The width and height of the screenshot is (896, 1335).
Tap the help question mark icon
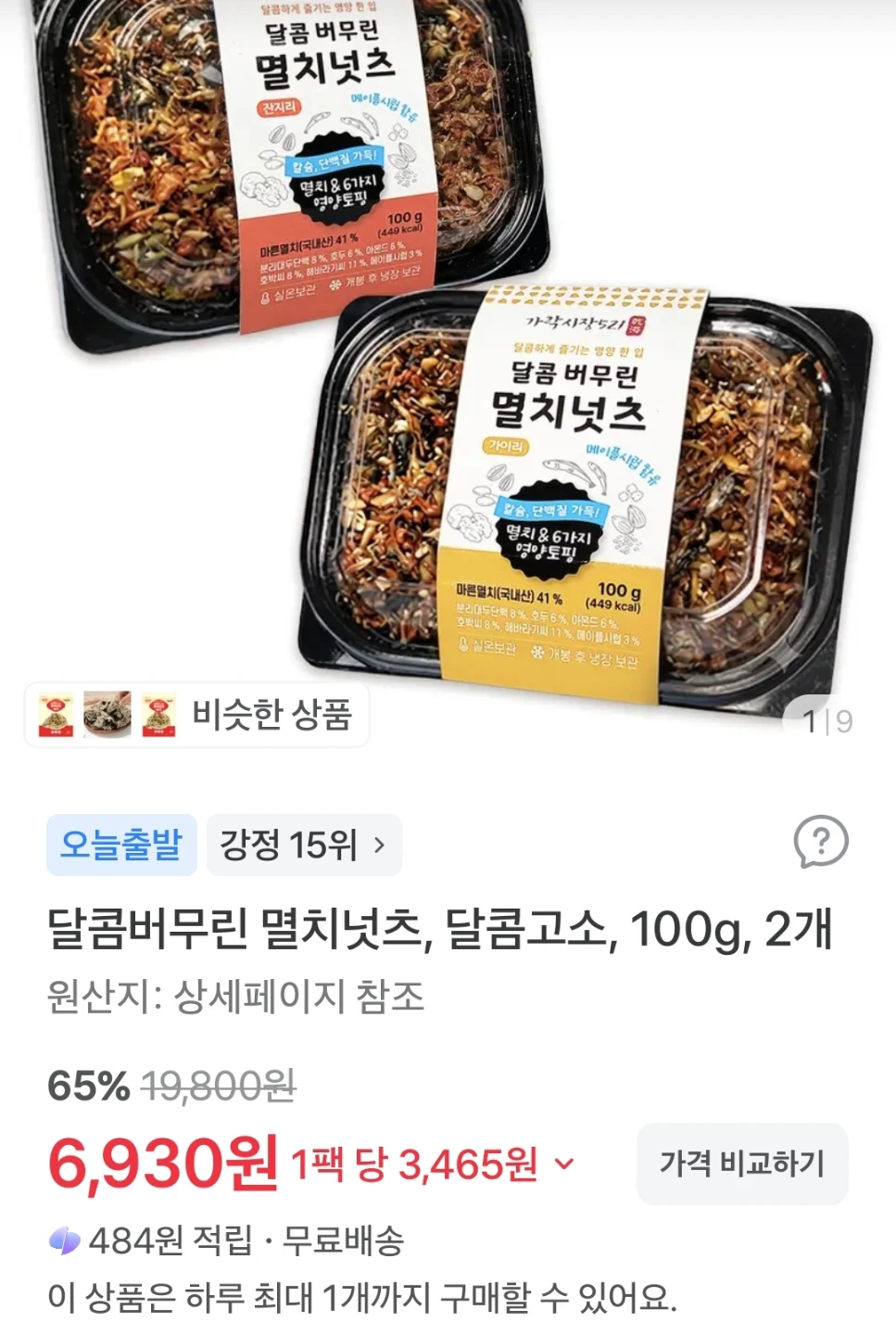pos(821,842)
